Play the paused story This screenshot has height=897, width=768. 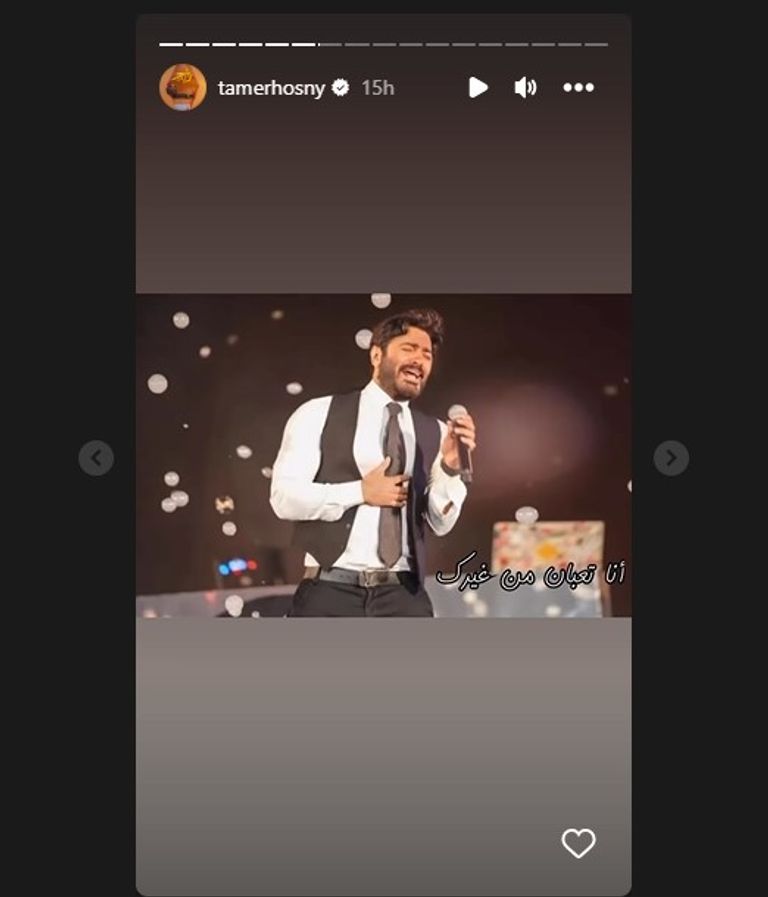click(x=478, y=87)
